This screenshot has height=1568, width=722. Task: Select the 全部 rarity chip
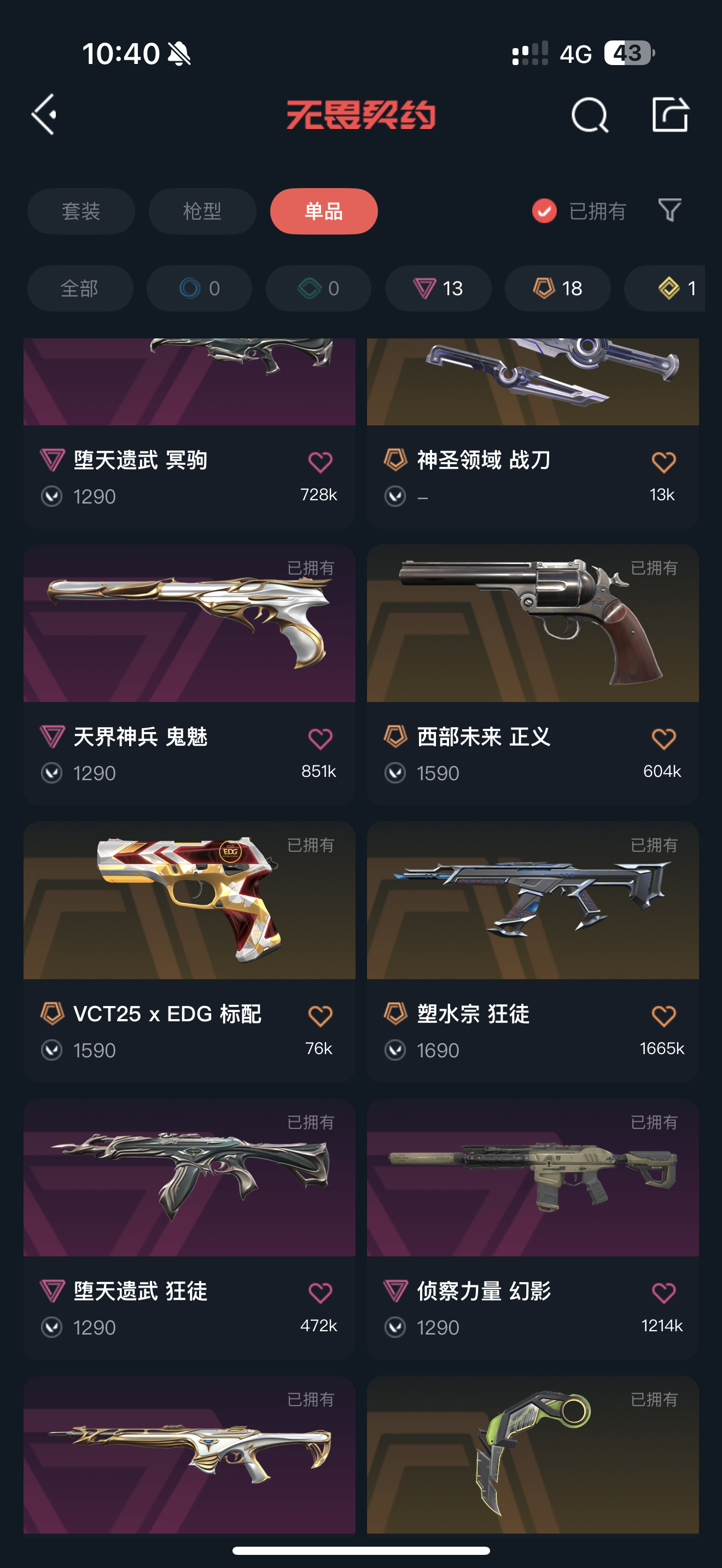coord(80,288)
